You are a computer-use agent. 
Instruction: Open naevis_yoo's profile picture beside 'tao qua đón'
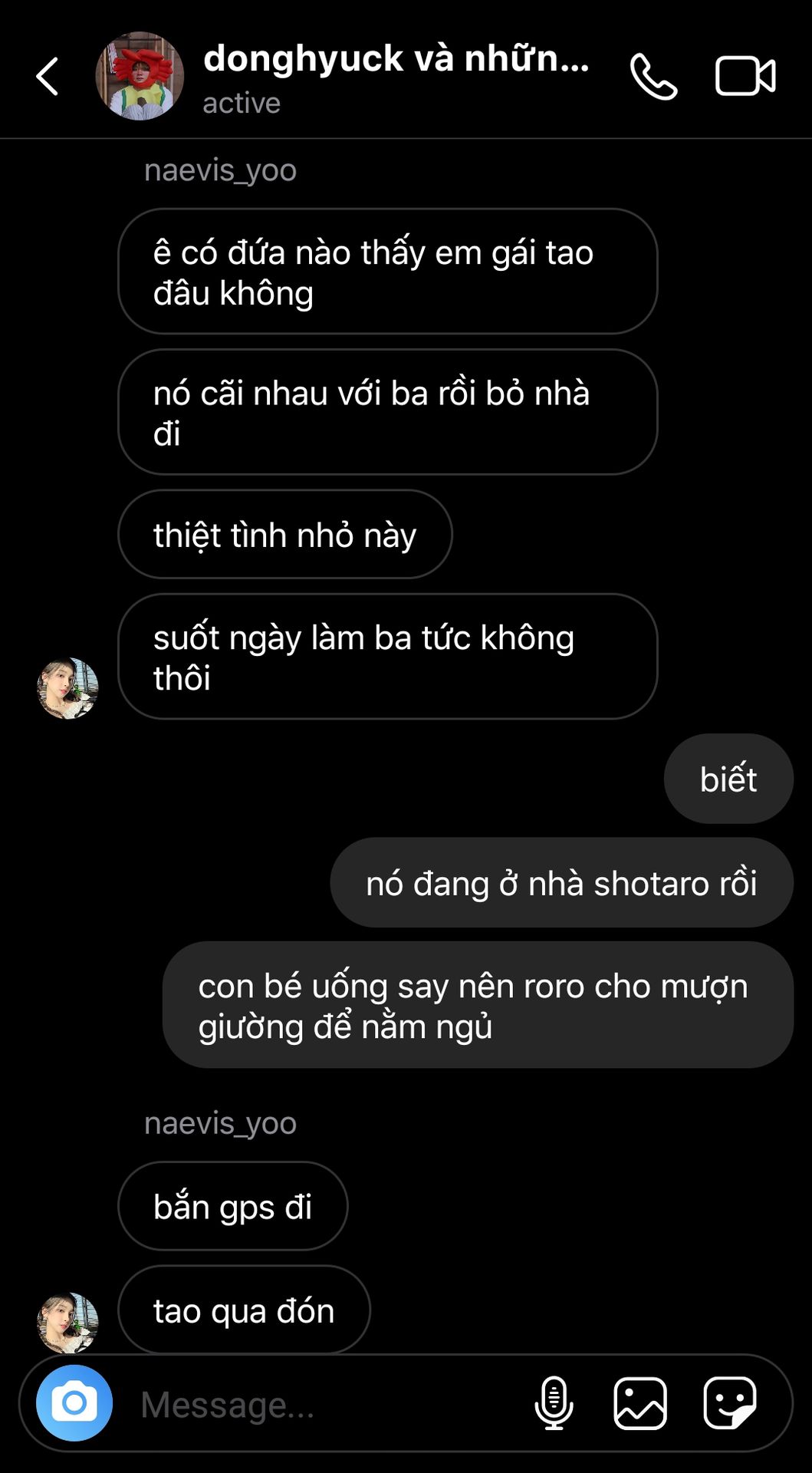[x=68, y=1321]
